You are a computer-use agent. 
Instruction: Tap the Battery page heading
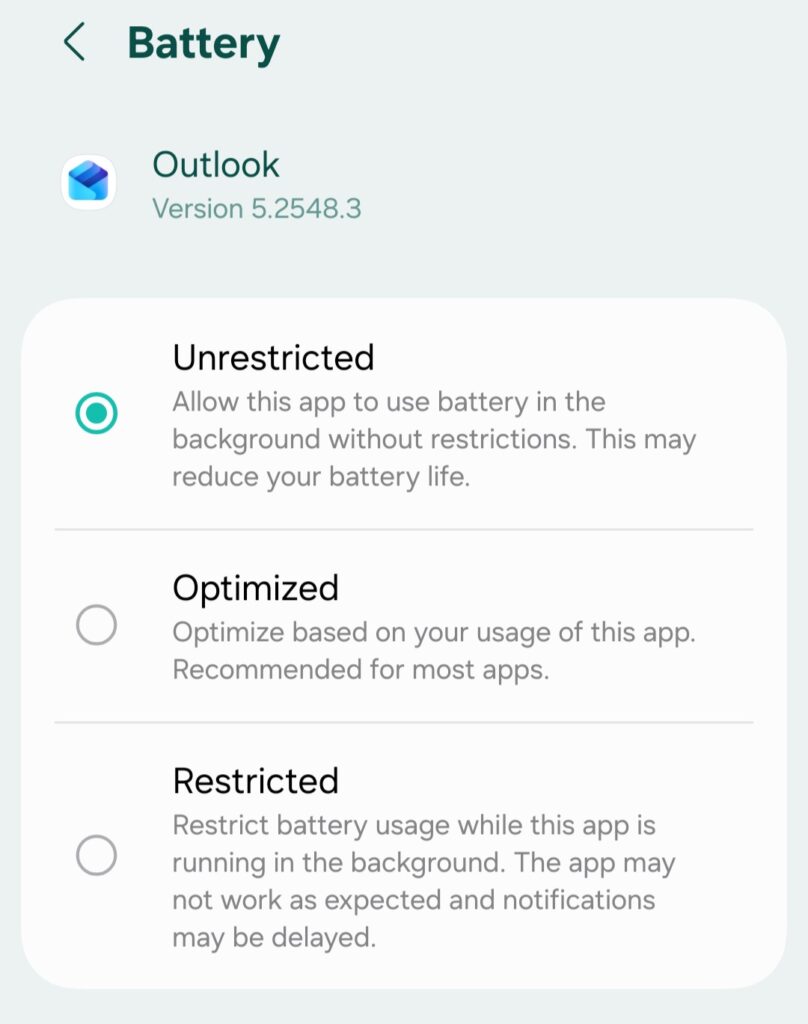pos(201,43)
